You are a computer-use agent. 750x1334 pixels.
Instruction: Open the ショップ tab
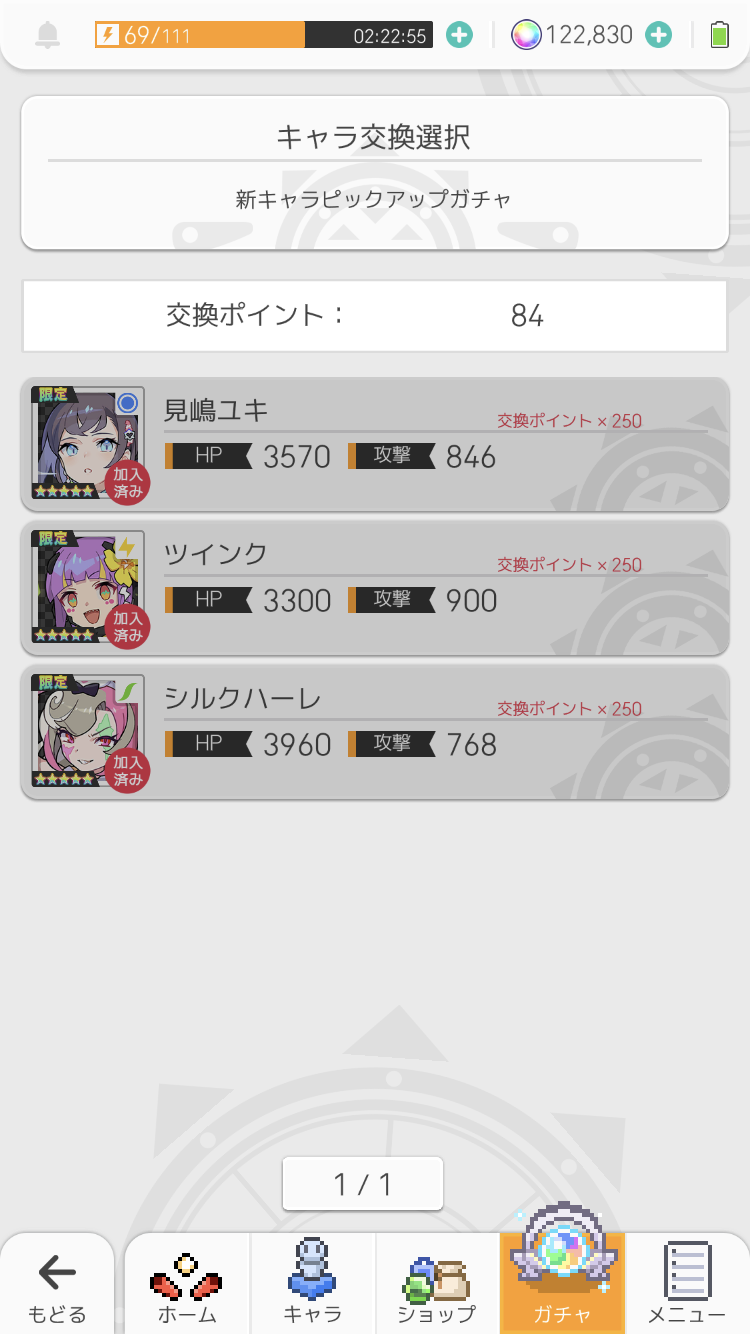click(x=437, y=1286)
